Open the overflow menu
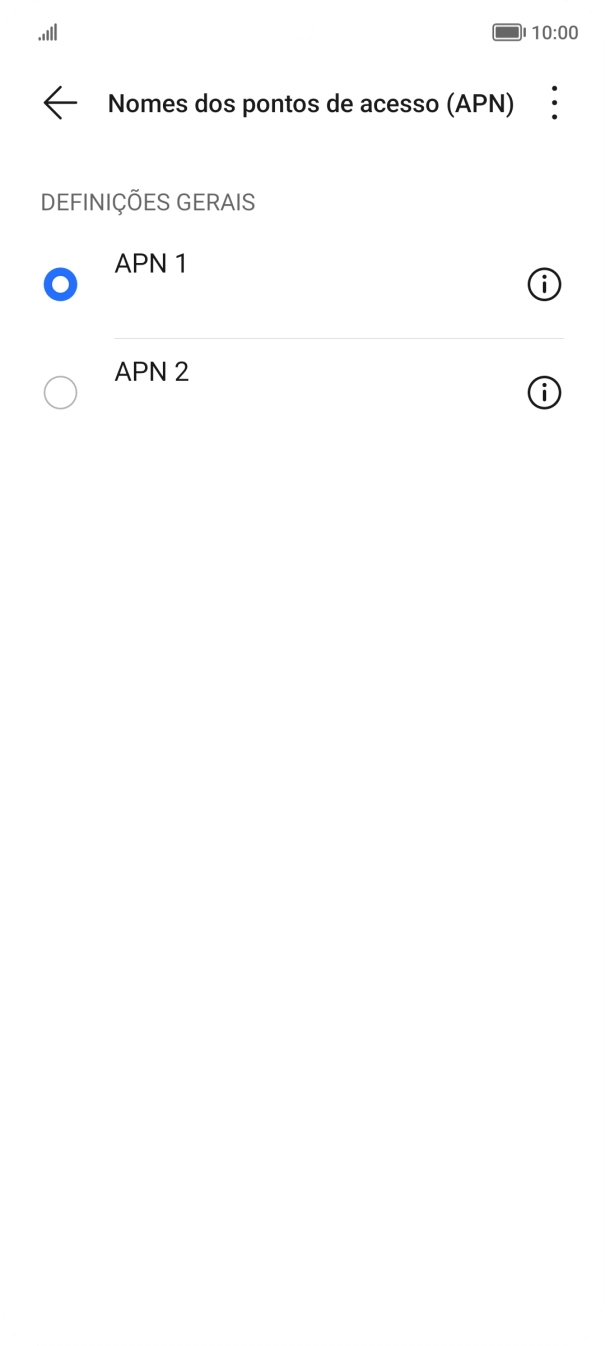The image size is (605, 1346). [553, 103]
